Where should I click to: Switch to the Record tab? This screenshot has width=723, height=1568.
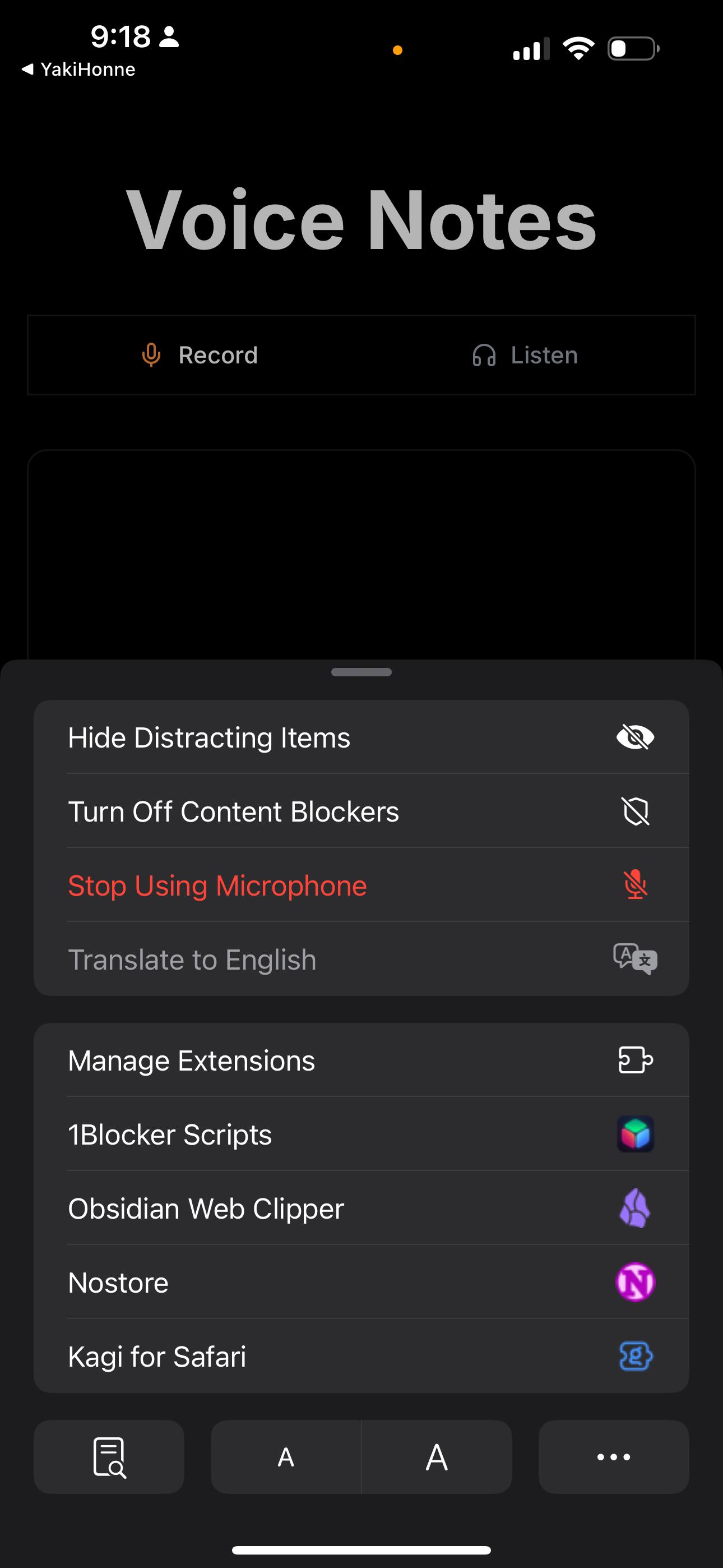pos(200,355)
